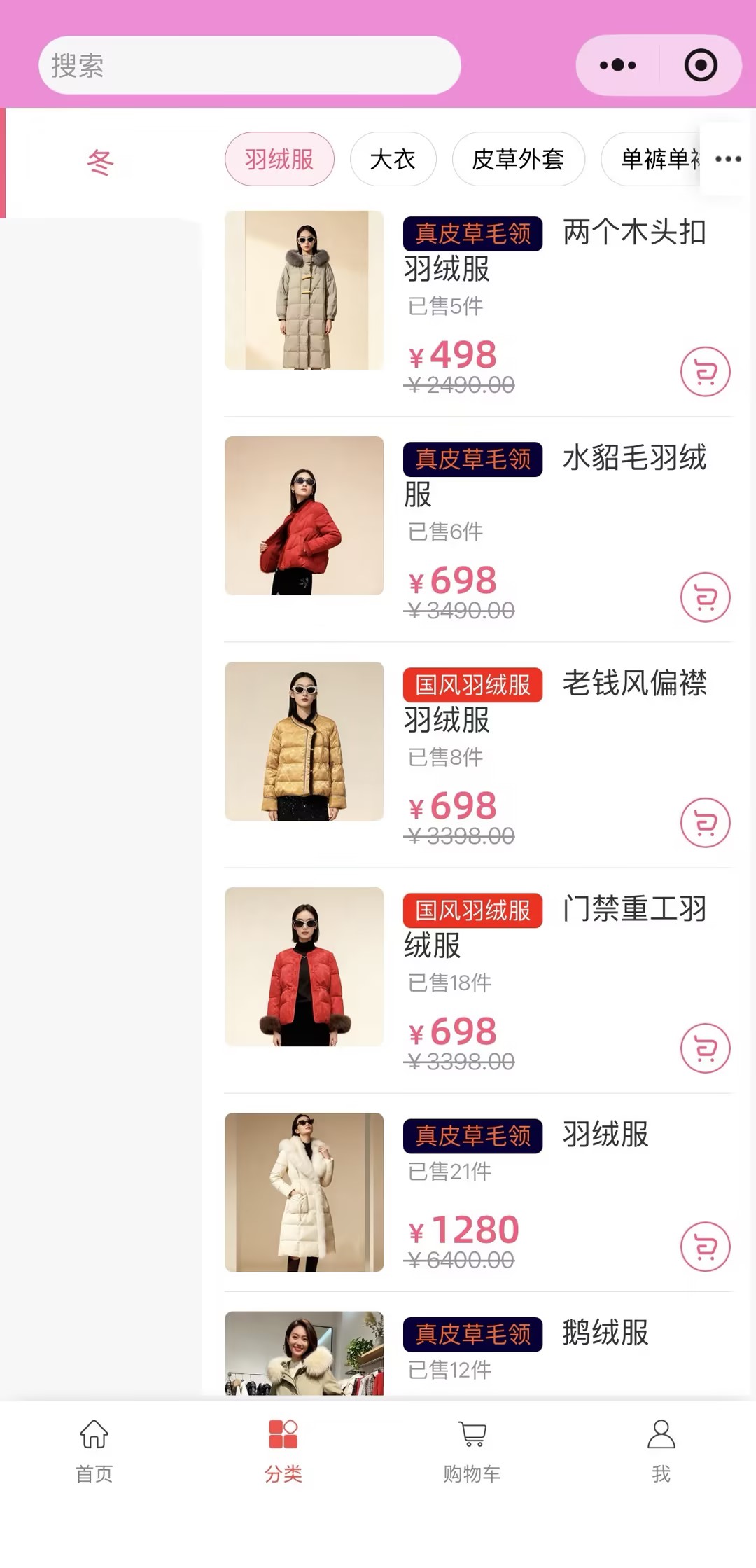
Task: Add 老钱风偏襟羽绒服 to cart
Action: point(705,823)
